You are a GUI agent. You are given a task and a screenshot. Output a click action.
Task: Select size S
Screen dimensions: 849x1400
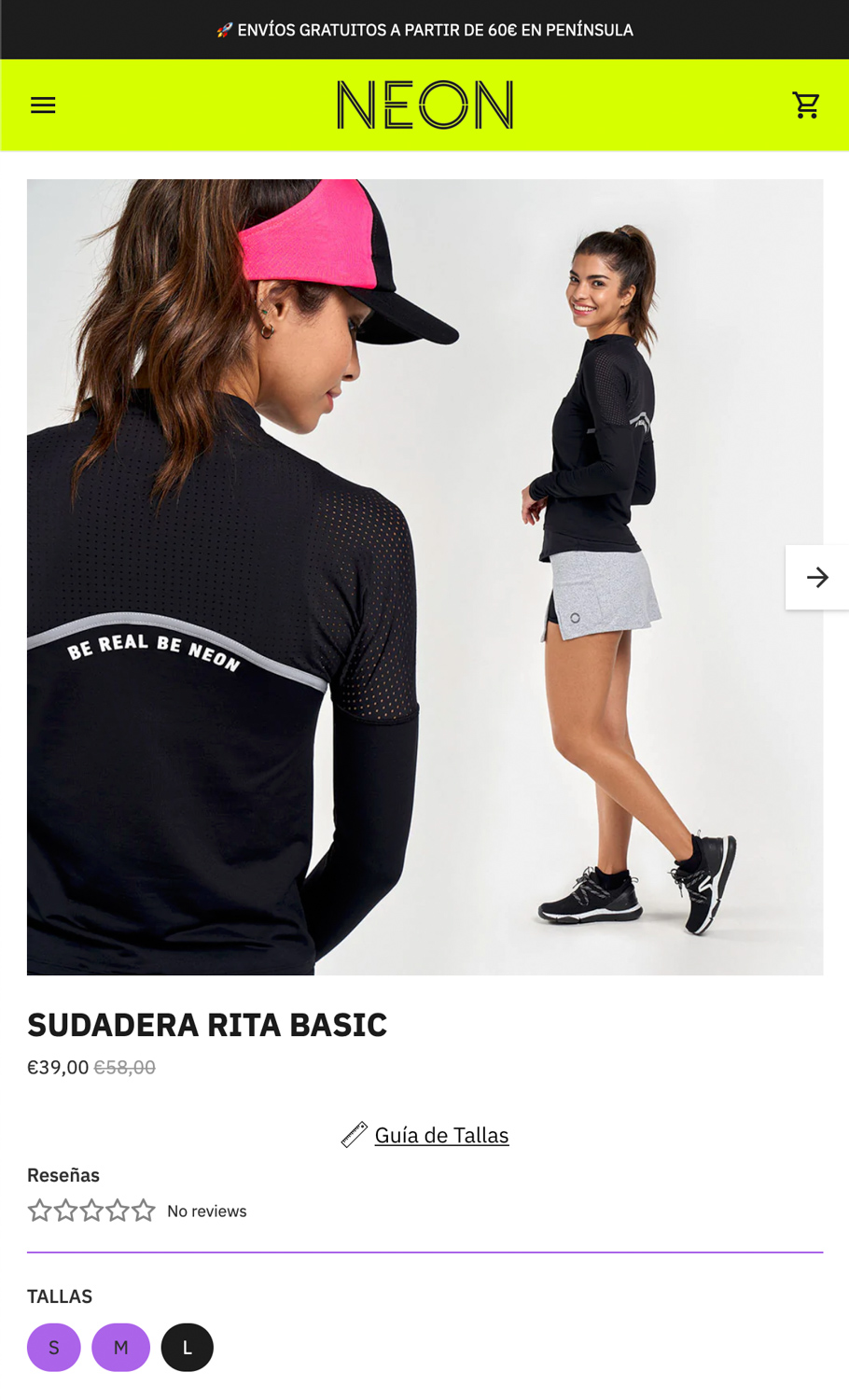coord(54,1347)
